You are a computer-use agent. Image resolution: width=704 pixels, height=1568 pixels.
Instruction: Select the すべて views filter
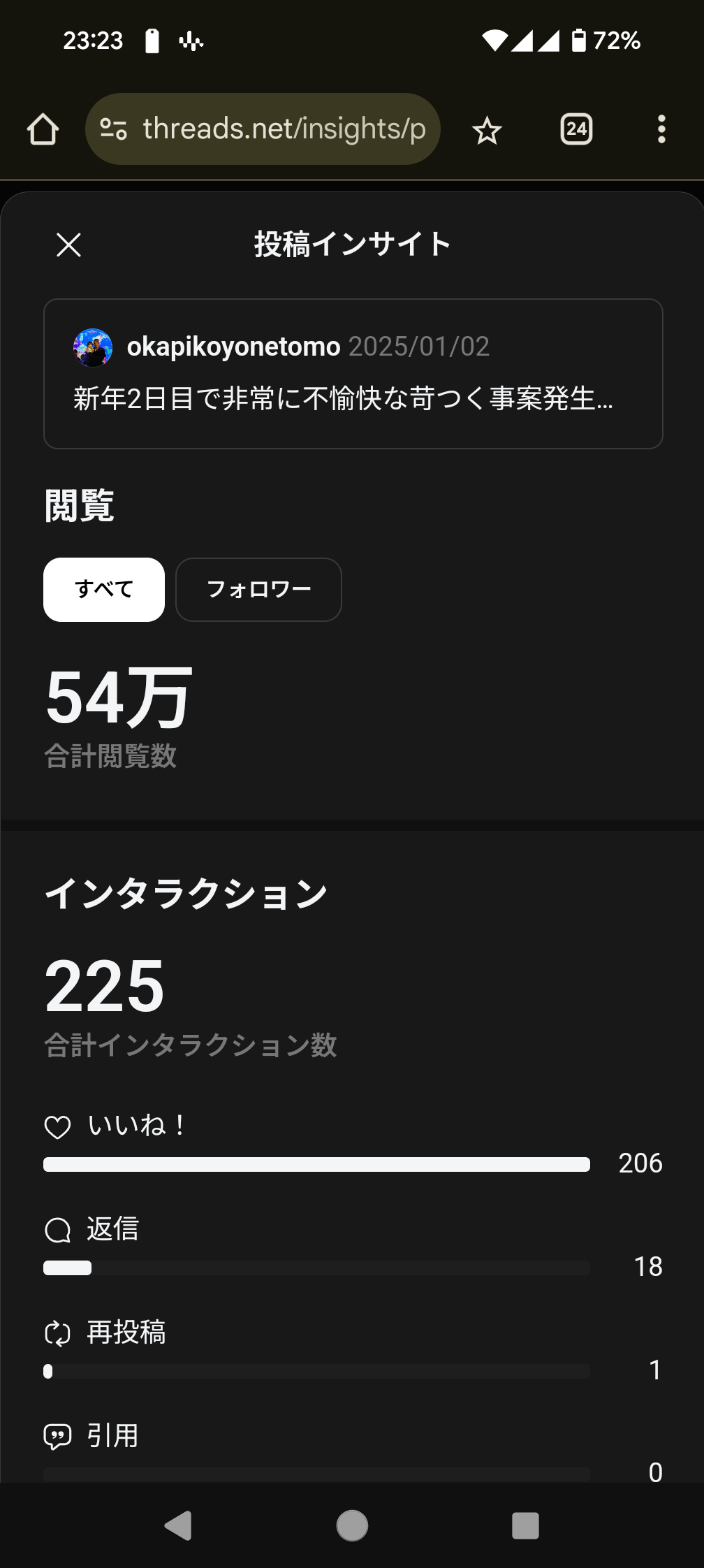[x=104, y=590]
